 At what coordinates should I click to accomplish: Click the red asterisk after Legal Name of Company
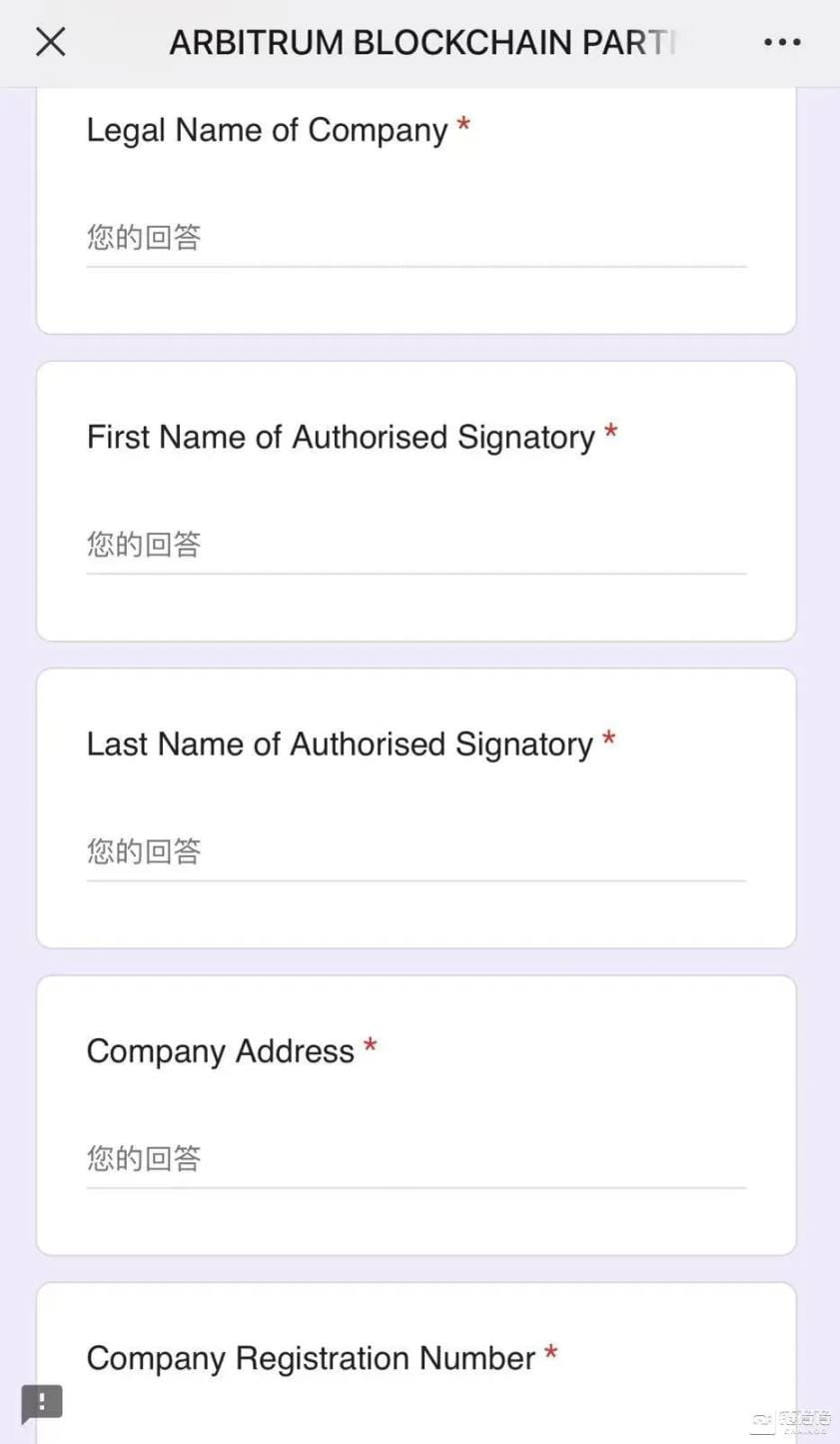pyautogui.click(x=462, y=125)
